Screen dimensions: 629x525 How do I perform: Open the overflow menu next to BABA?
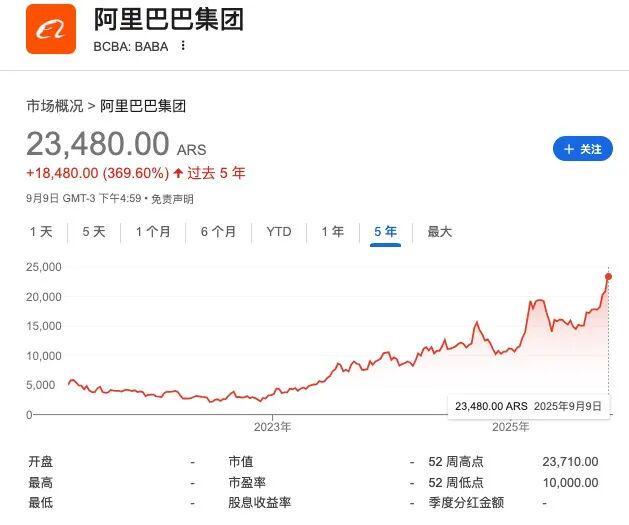pos(183,45)
